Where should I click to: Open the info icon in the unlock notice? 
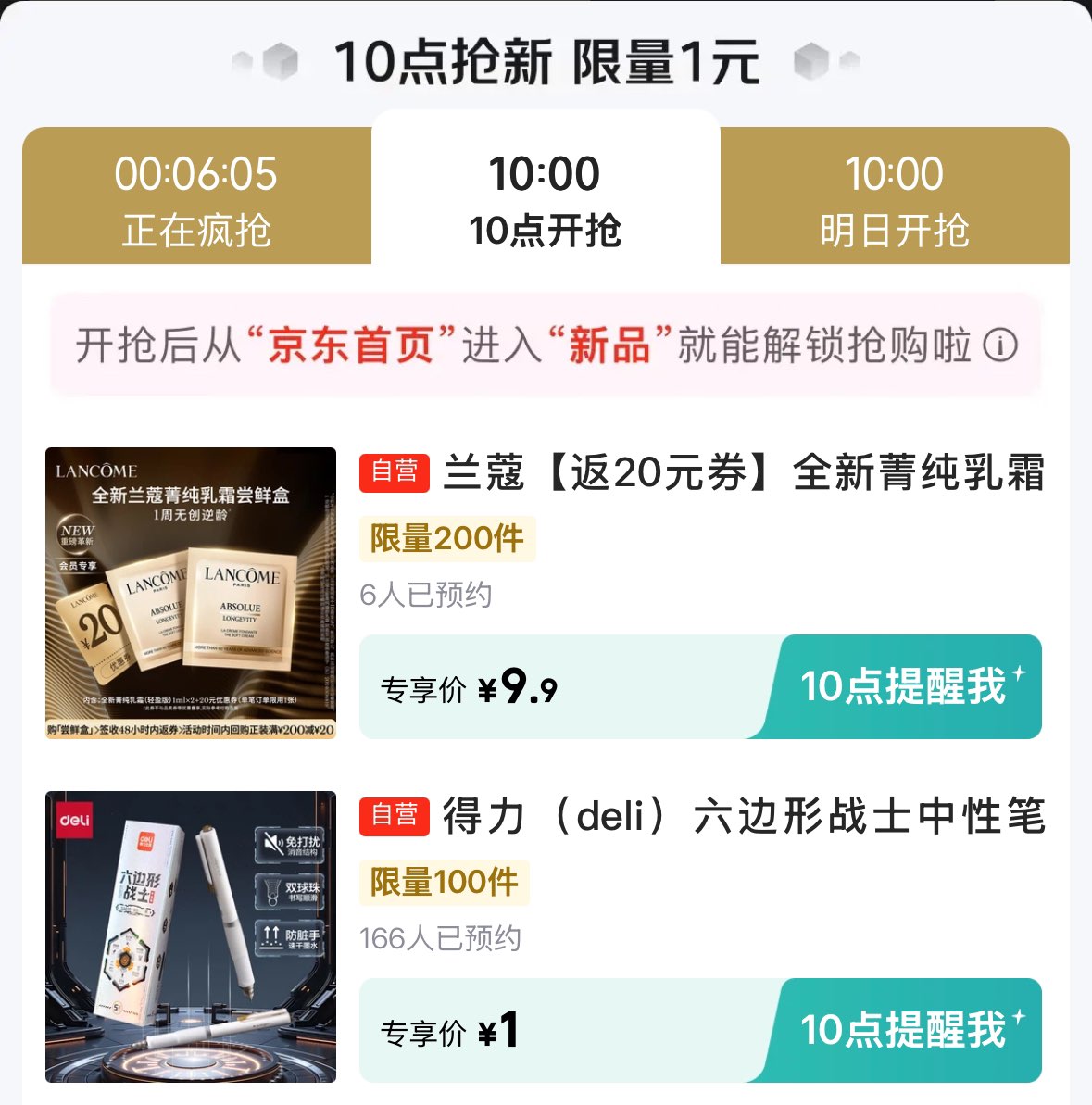click(x=1000, y=345)
